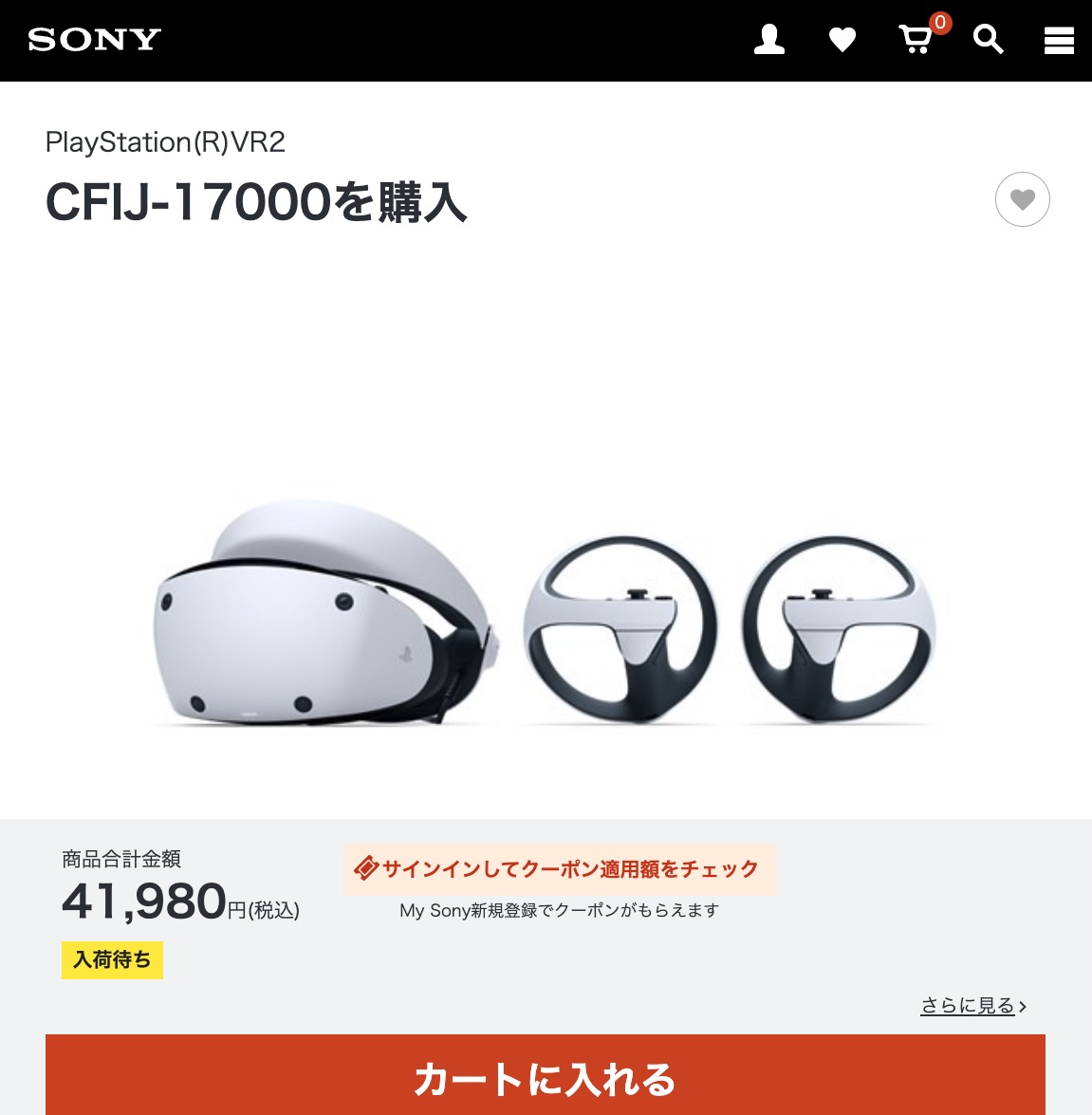Open the hamburger menu

coord(1059,40)
